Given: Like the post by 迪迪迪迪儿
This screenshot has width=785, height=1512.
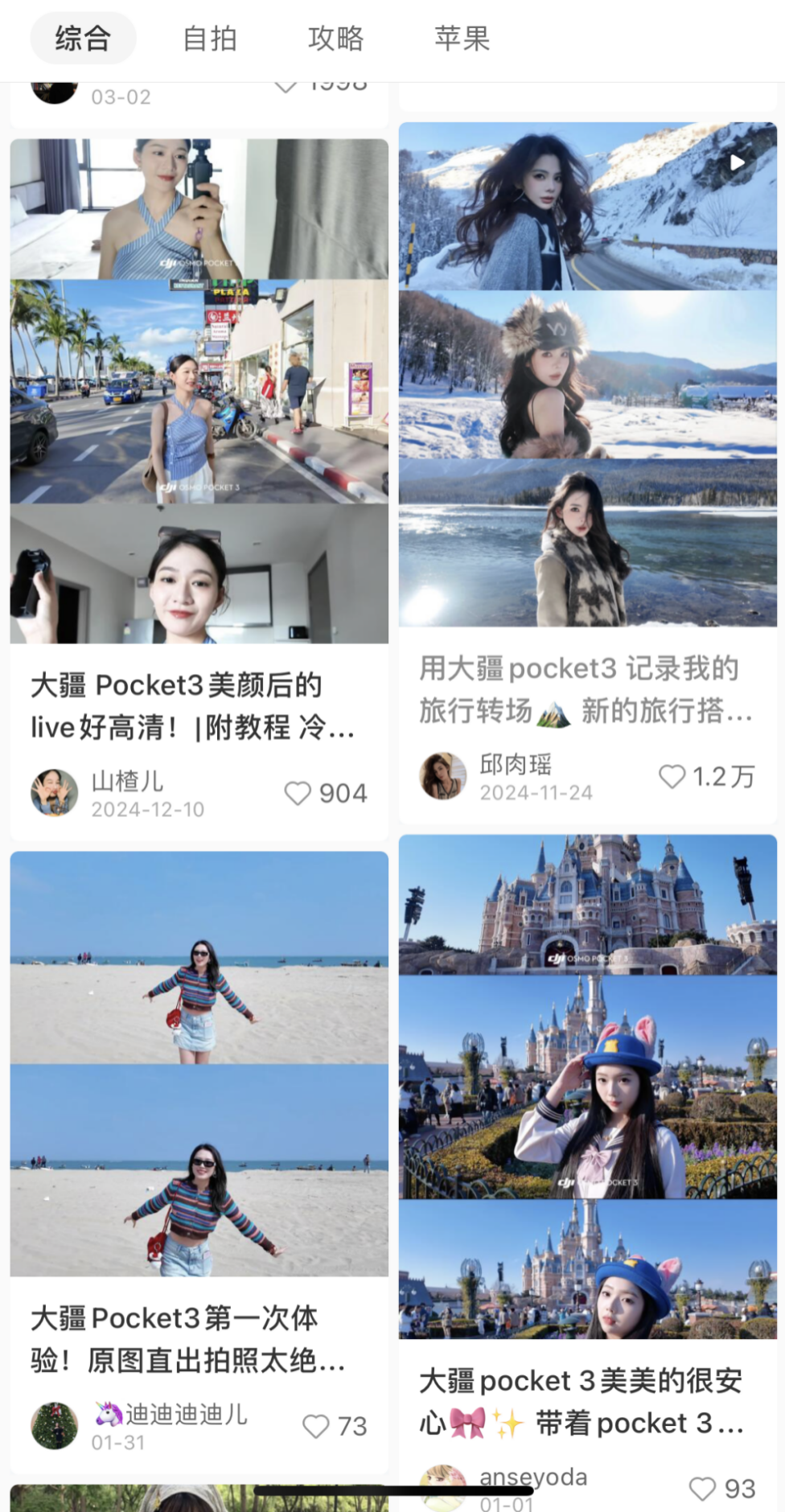Looking at the screenshot, I should tap(316, 1426).
